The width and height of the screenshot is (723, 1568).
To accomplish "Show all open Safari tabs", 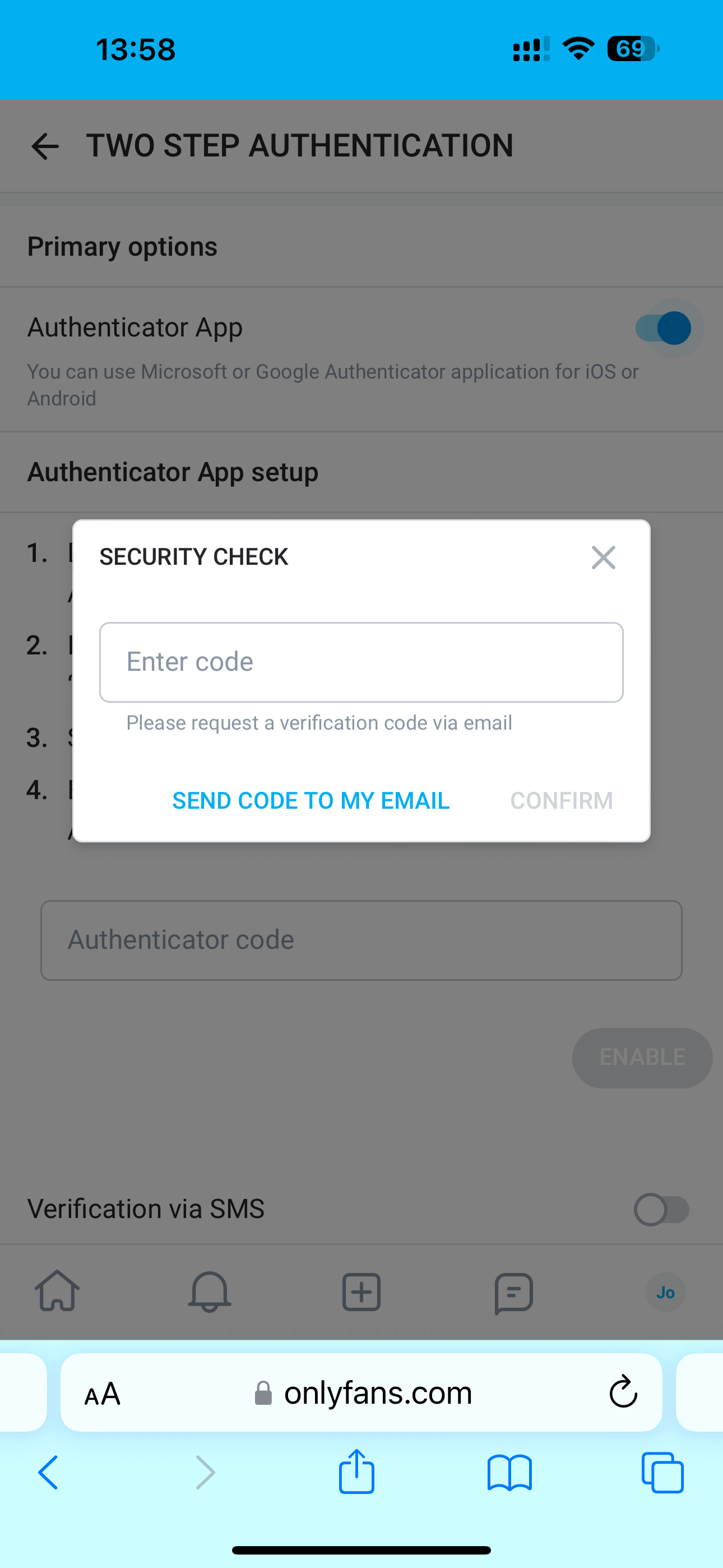I will pyautogui.click(x=662, y=1473).
